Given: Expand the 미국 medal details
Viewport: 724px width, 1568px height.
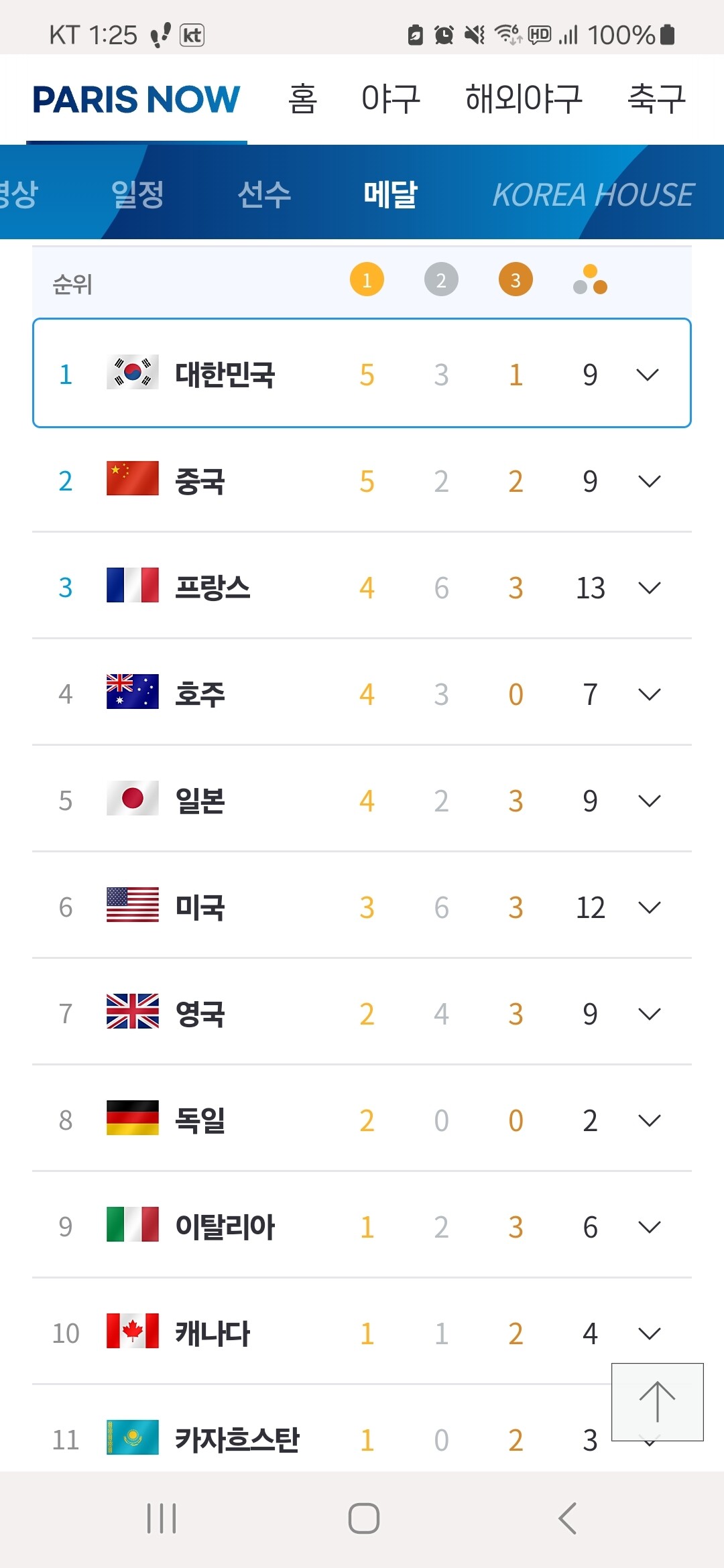Looking at the screenshot, I should (x=649, y=907).
